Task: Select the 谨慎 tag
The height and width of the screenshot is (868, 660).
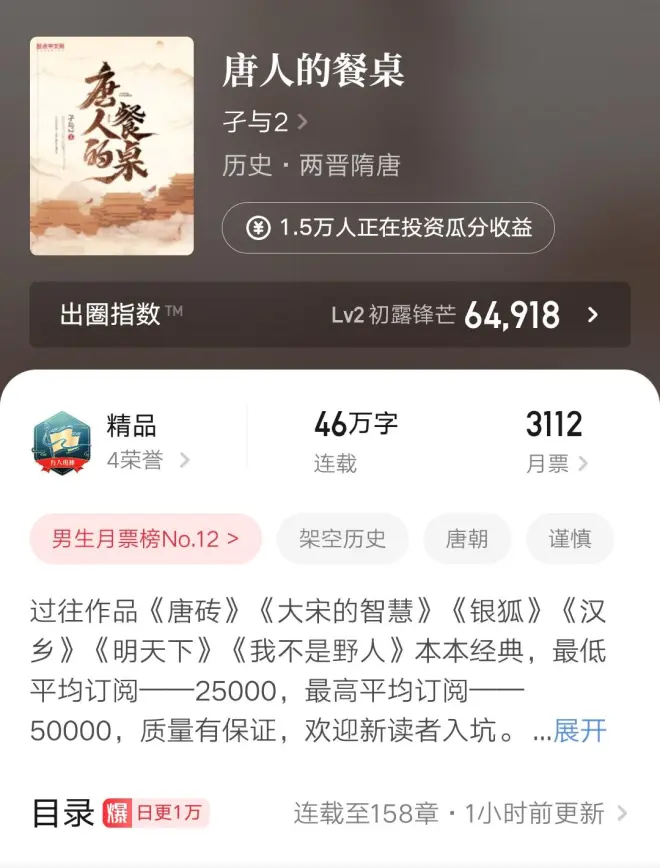Action: click(x=569, y=539)
